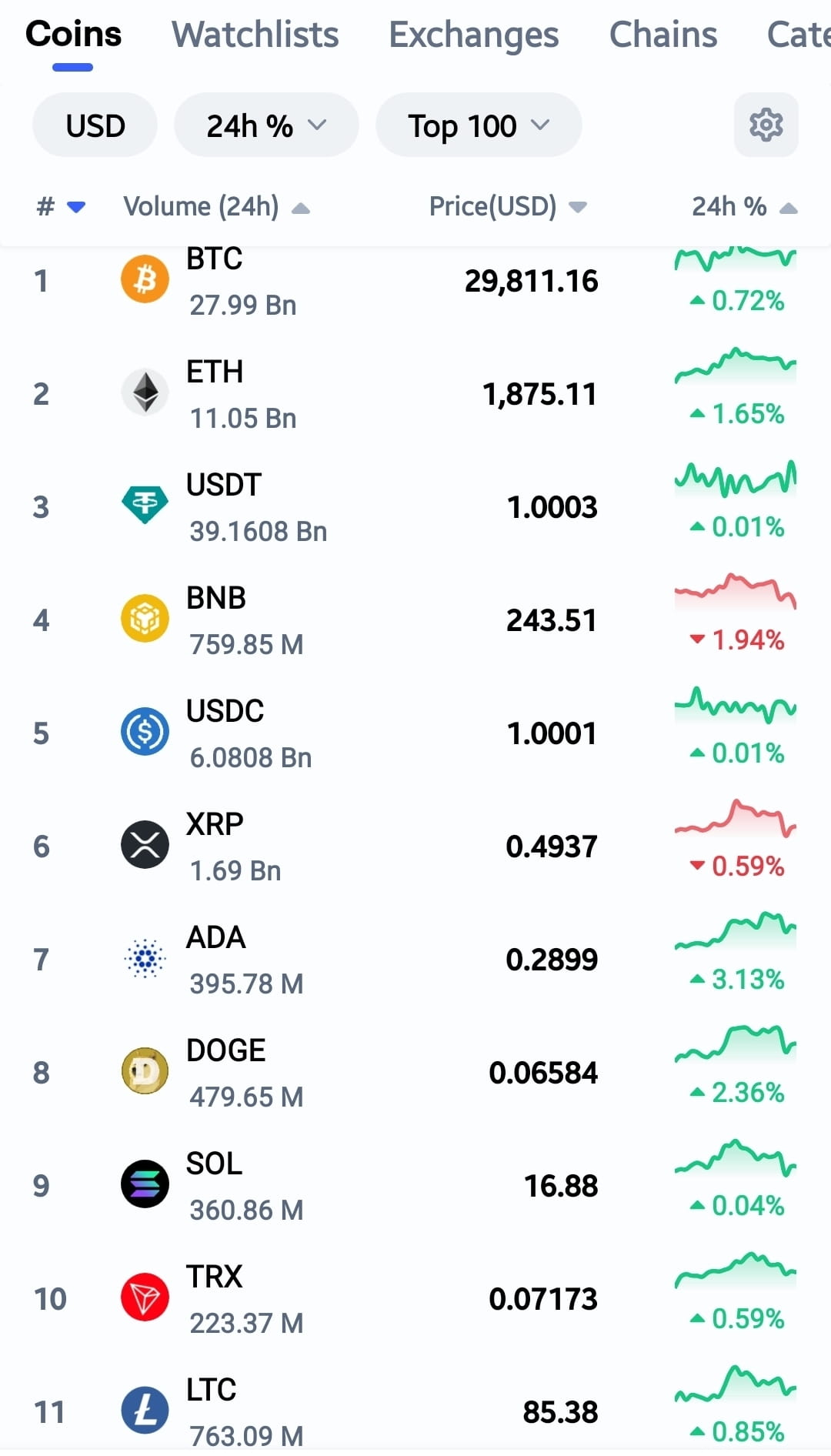
Task: Switch to the Watchlists tab
Action: point(255,35)
